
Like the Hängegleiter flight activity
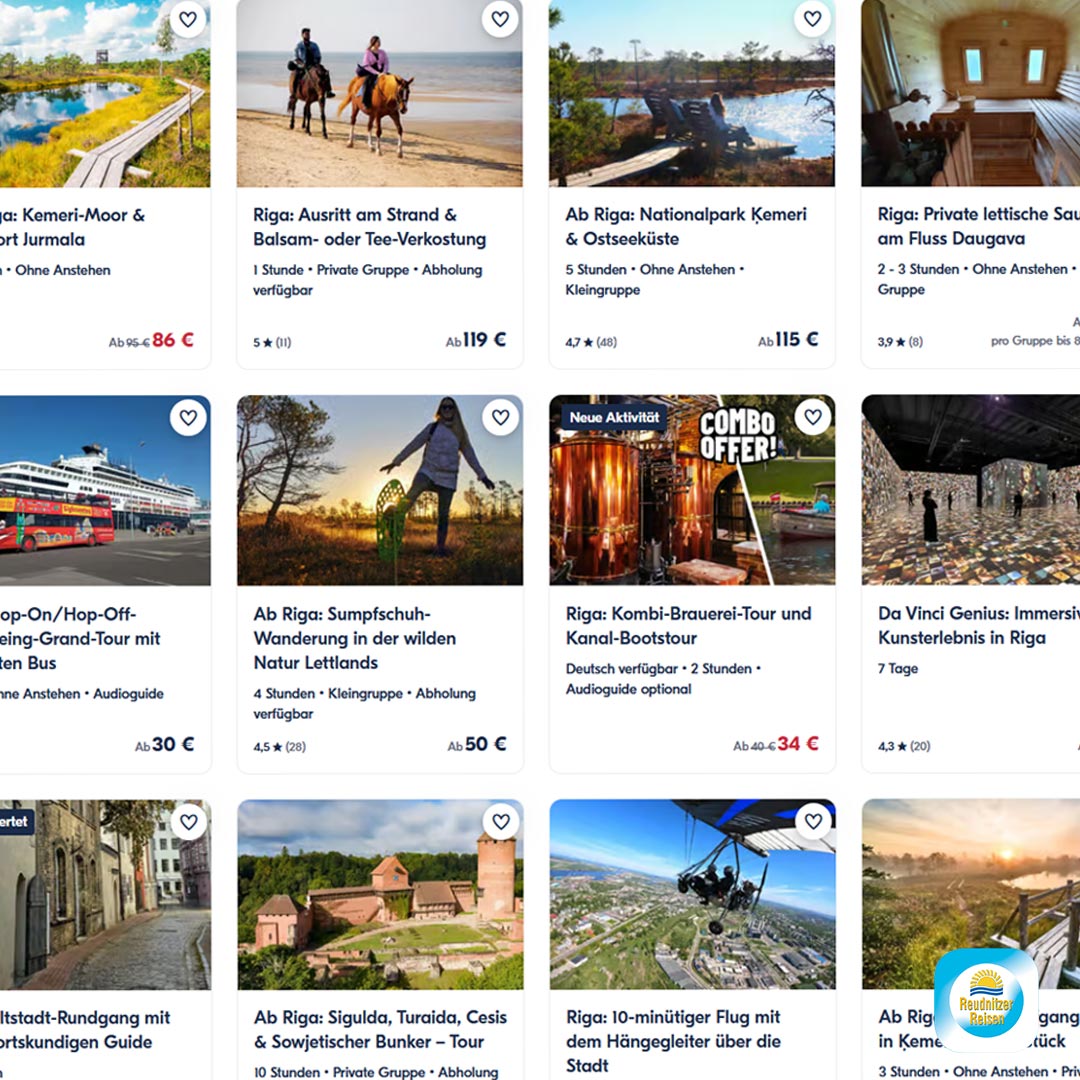(x=813, y=821)
